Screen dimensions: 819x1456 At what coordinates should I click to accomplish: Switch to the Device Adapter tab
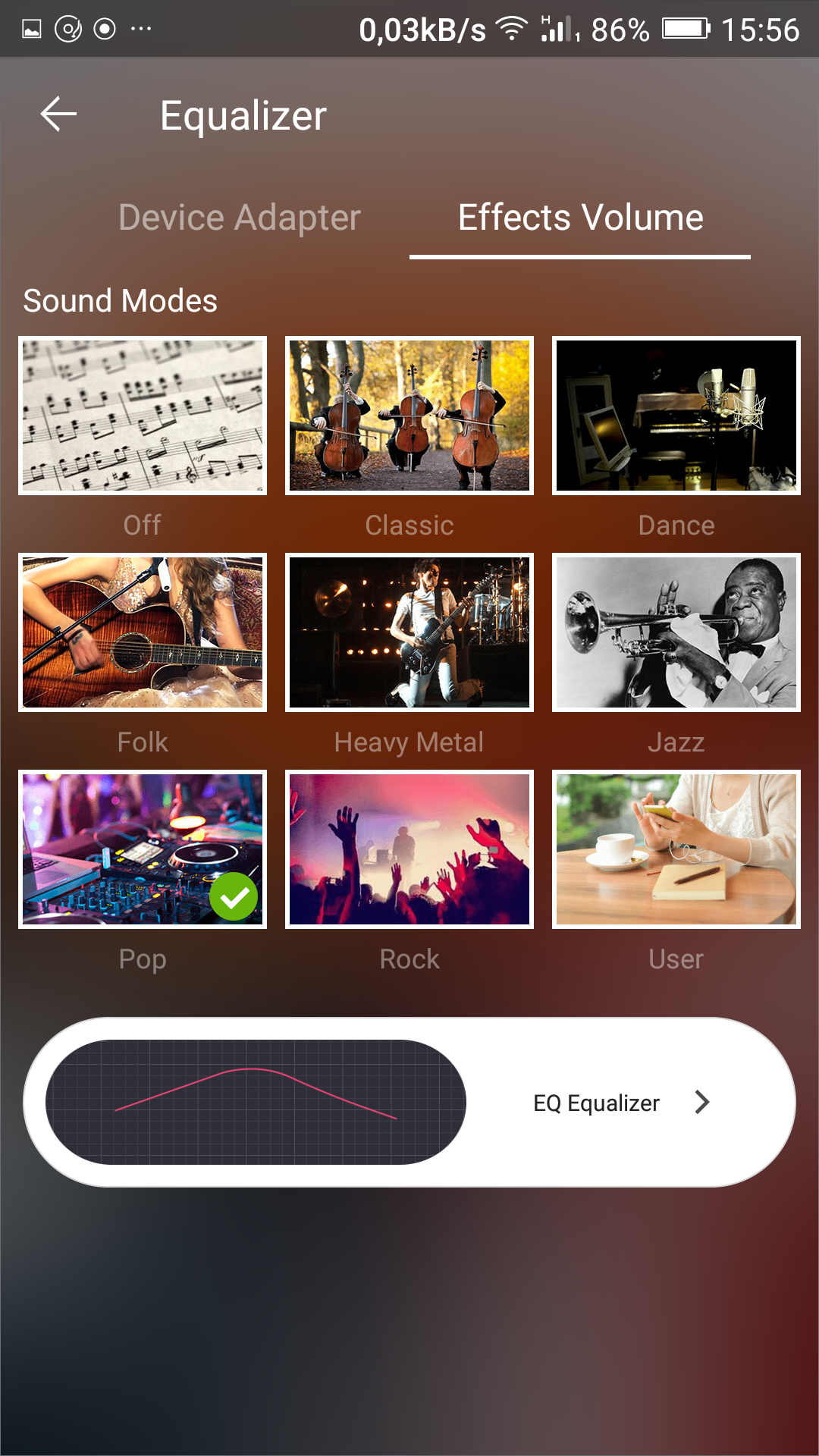tap(239, 218)
